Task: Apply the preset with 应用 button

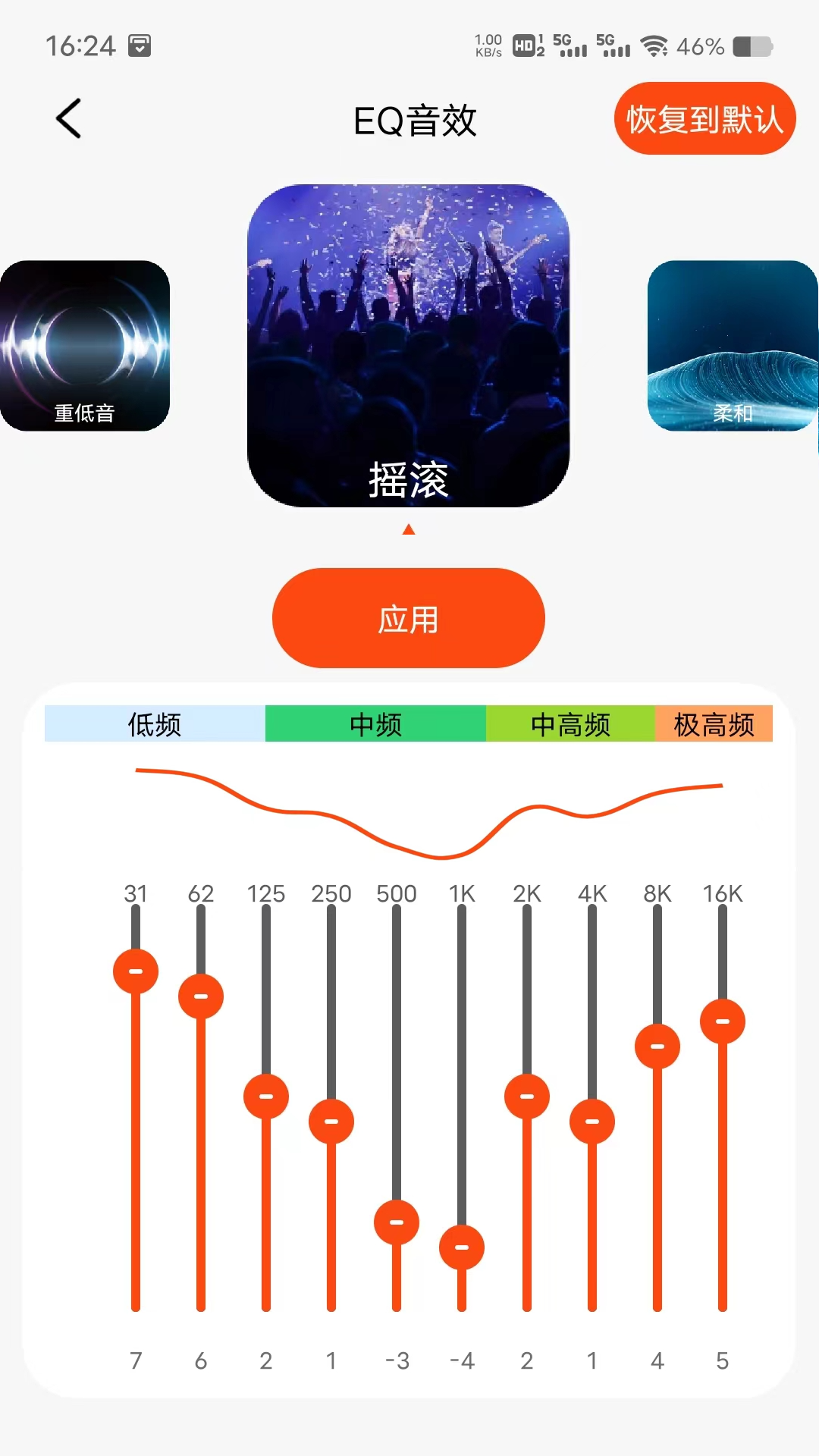Action: [x=408, y=618]
